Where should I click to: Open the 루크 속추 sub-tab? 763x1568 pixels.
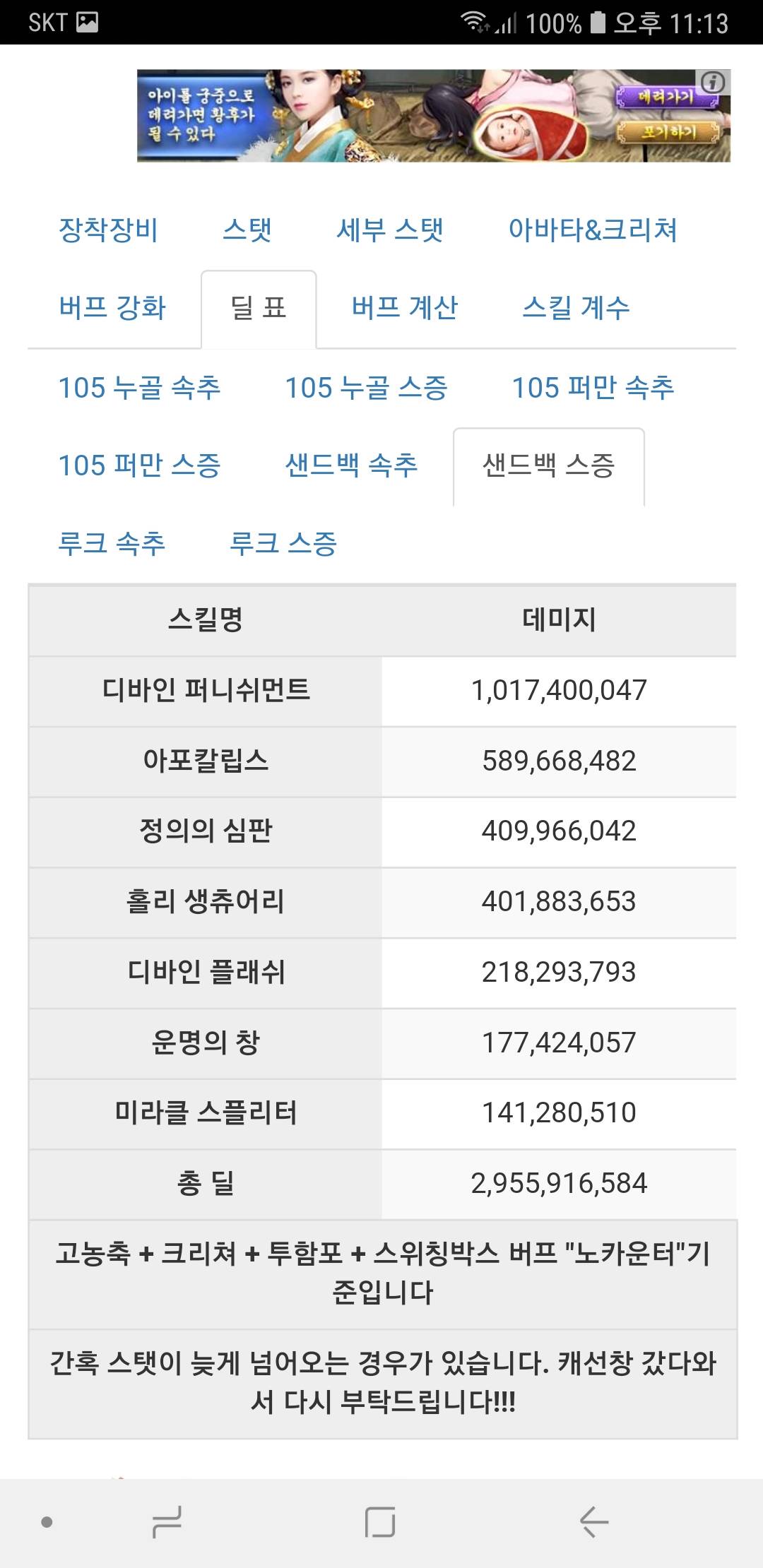click(112, 542)
